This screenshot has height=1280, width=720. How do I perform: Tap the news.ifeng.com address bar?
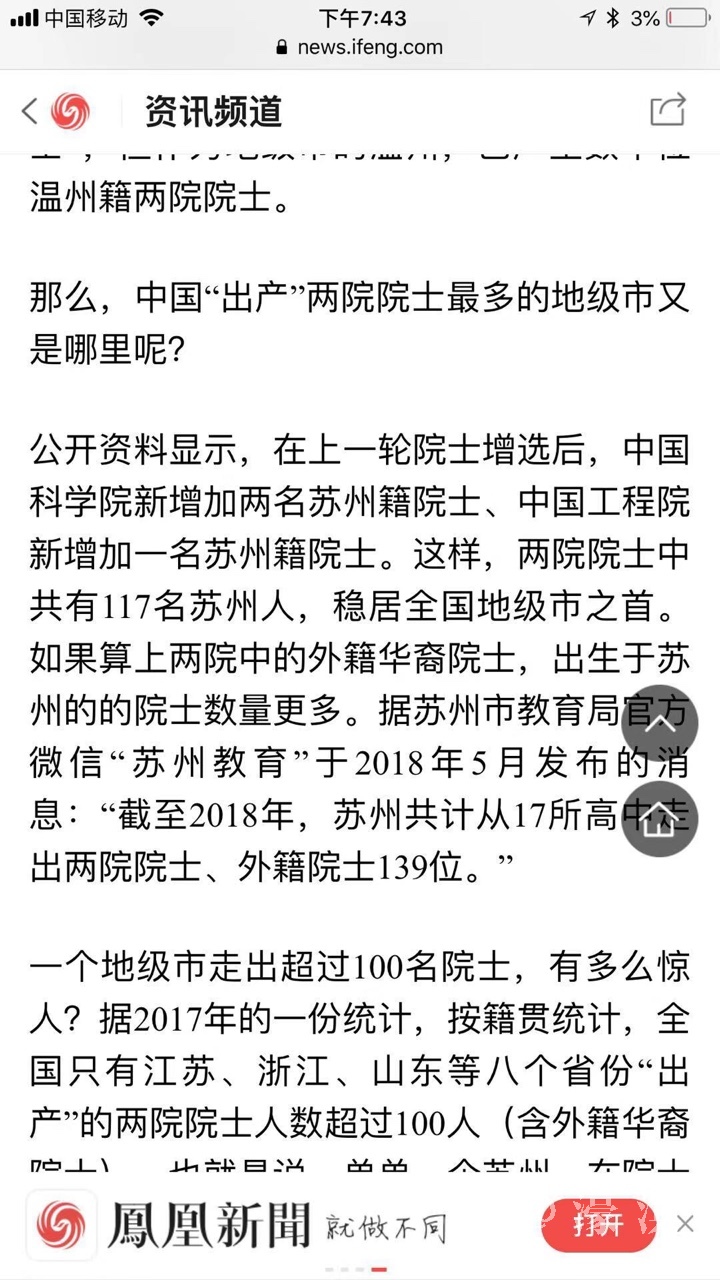(360, 47)
